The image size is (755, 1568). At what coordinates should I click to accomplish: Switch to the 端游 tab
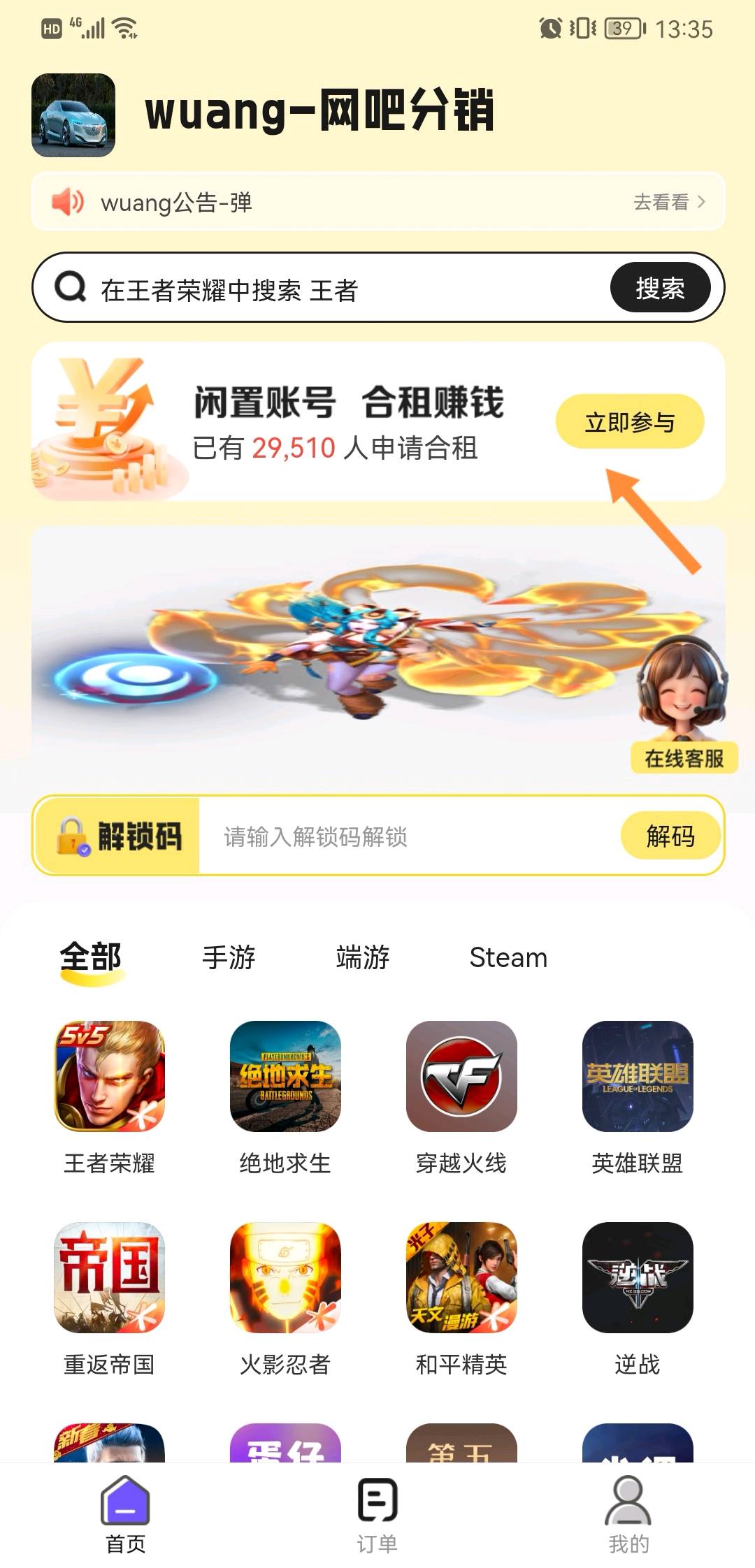(x=362, y=957)
